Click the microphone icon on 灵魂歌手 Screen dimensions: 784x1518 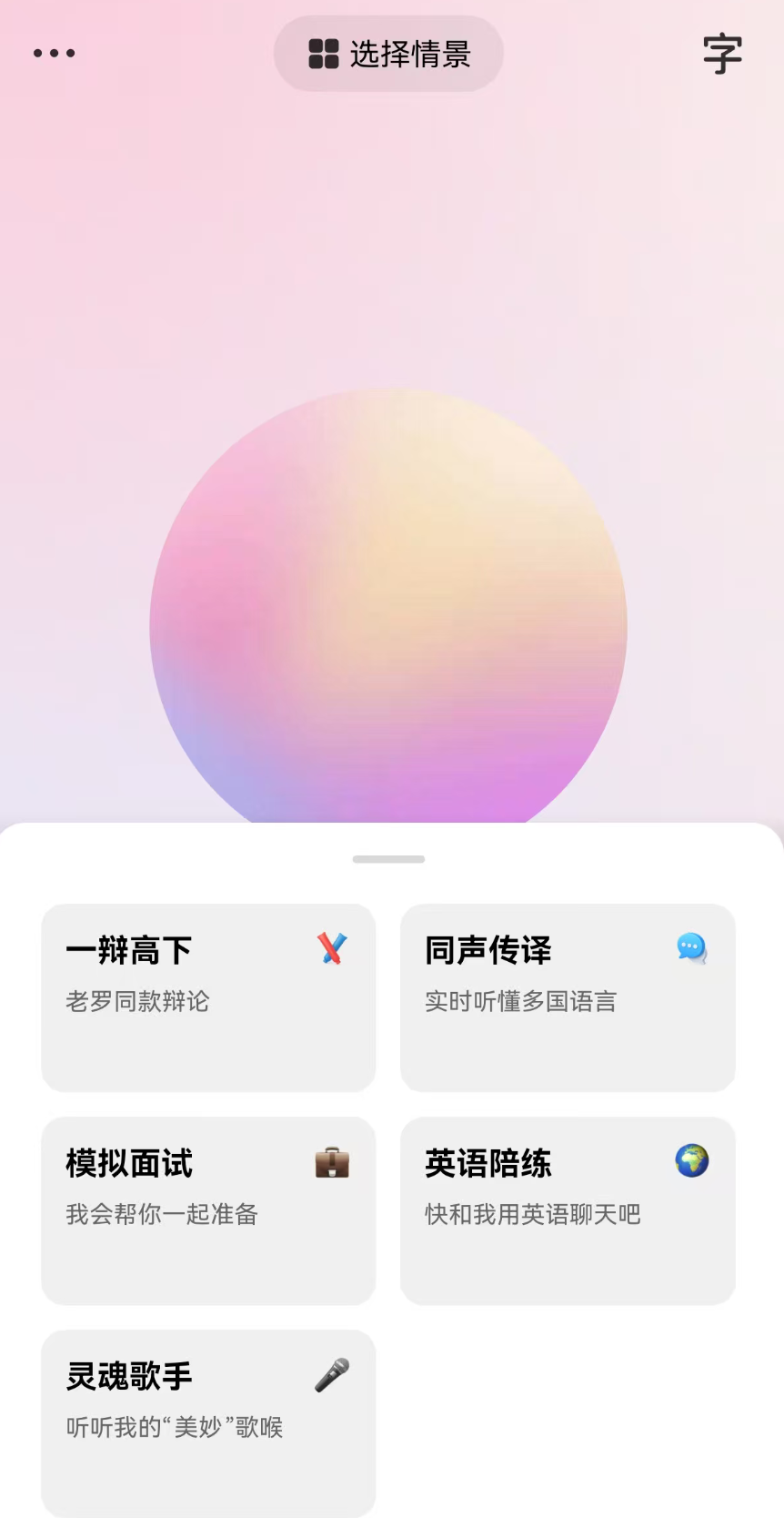pos(331,1373)
